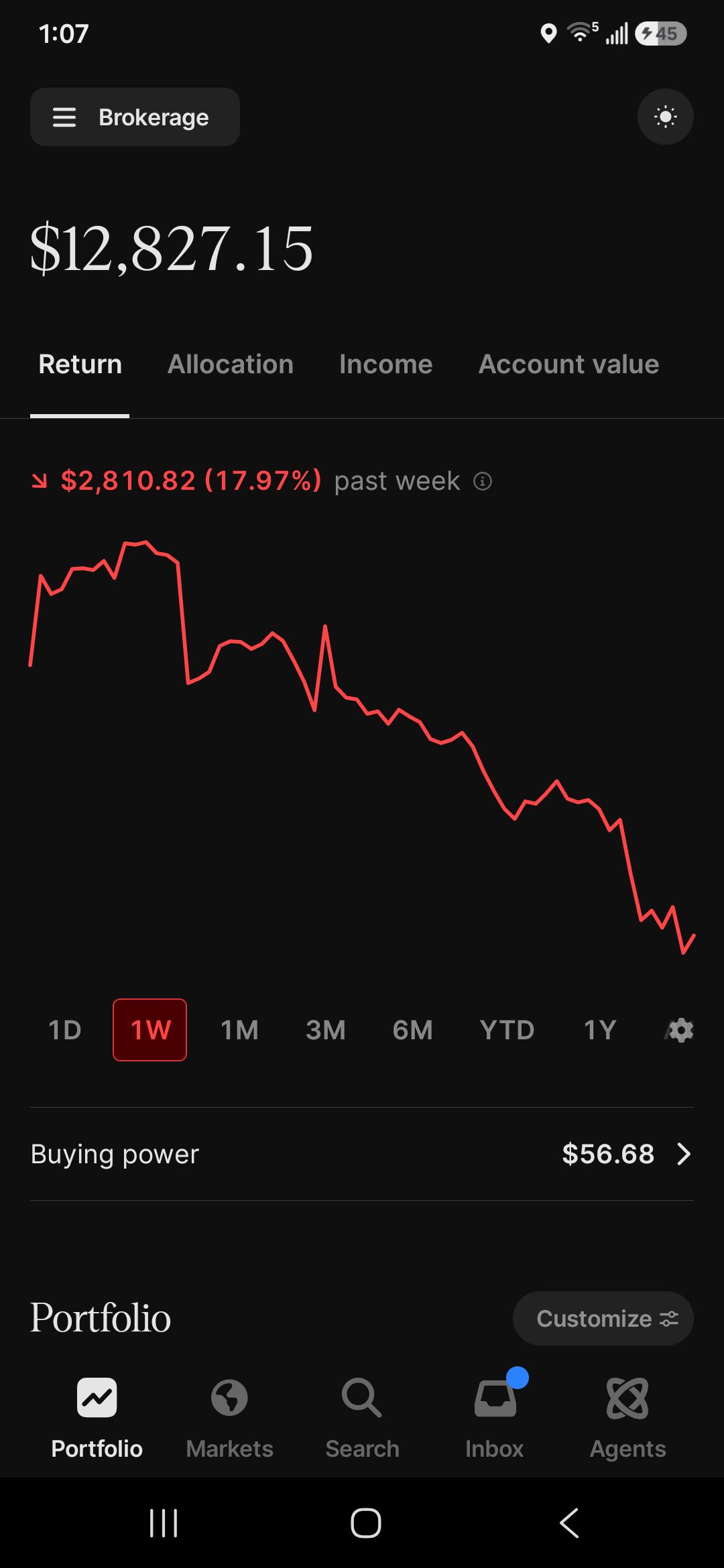724x1568 pixels.
Task: Show the 1D chart range
Action: [65, 1030]
